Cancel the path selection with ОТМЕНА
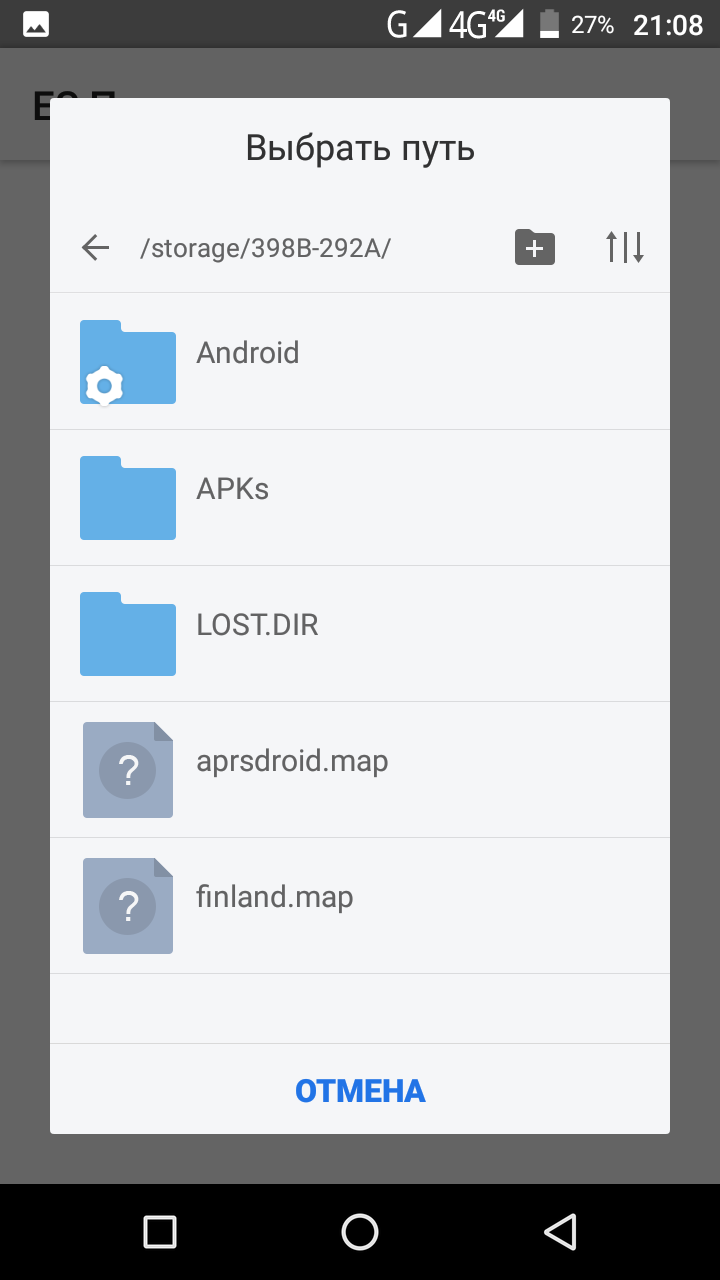The image size is (720, 1280). 360,1090
